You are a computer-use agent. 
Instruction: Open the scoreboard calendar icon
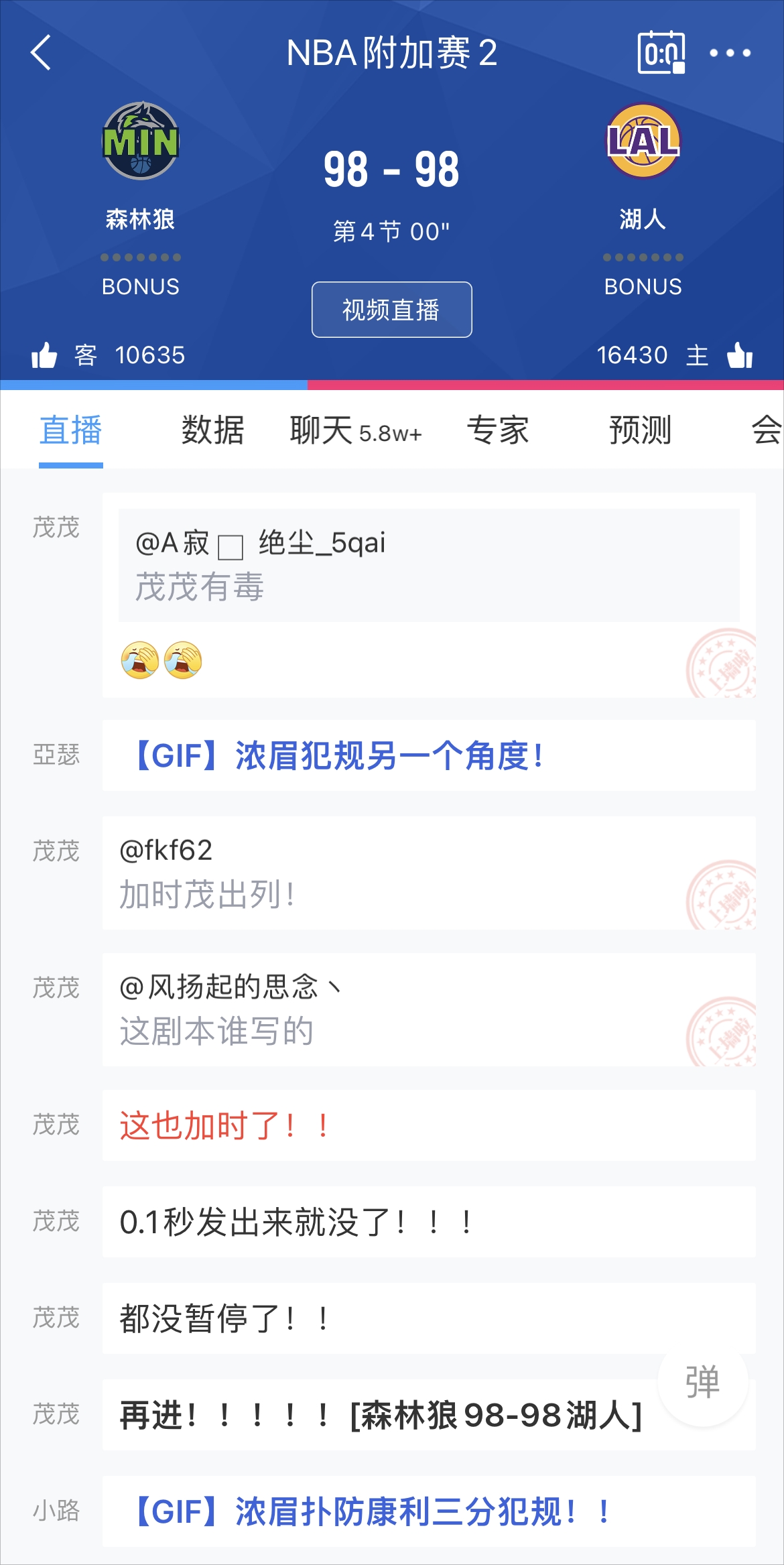(661, 52)
